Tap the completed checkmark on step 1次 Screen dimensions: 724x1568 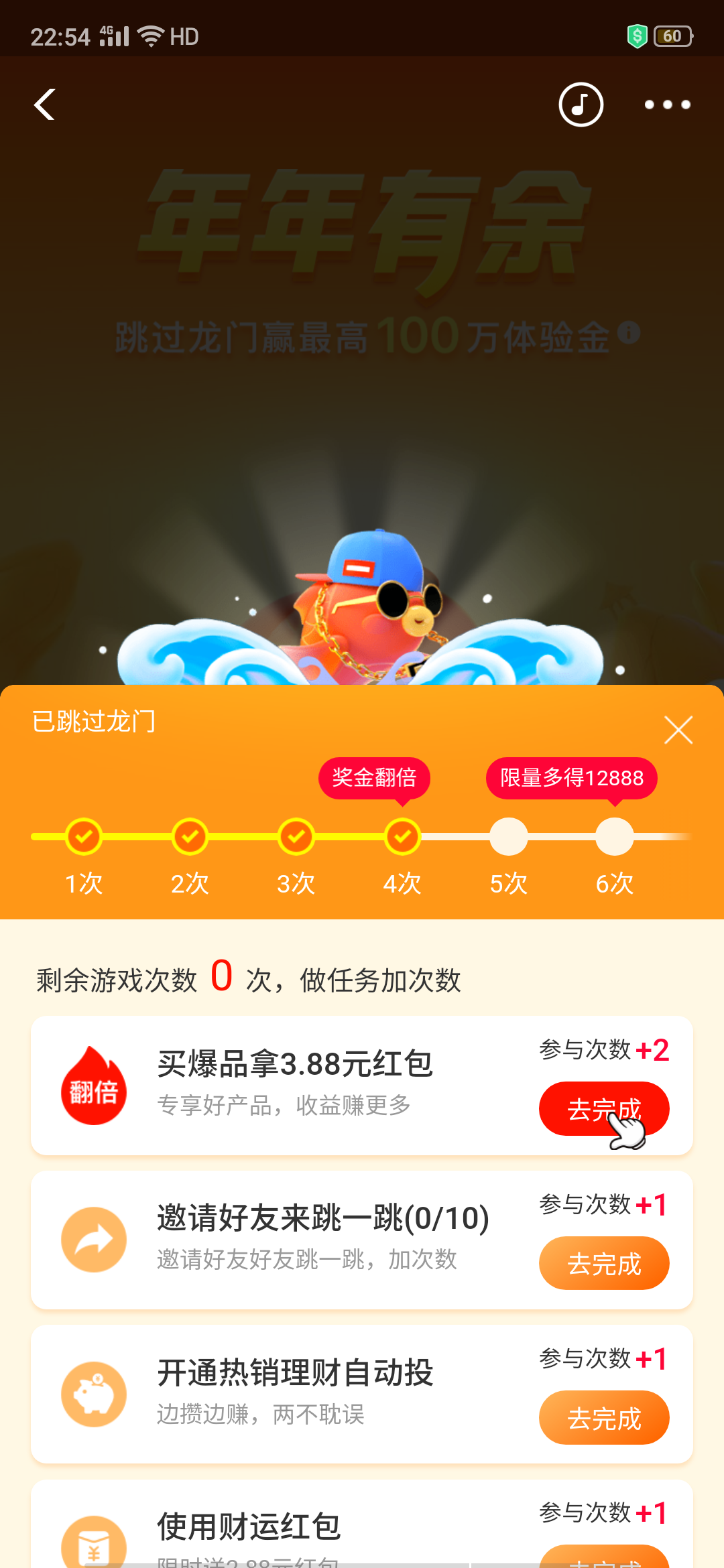pos(83,837)
